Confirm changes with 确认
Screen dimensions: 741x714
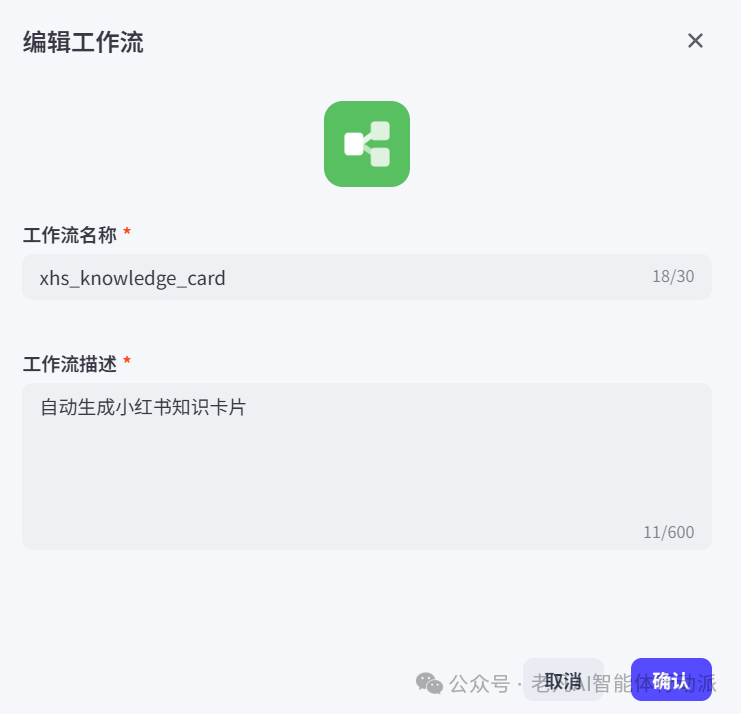671,680
